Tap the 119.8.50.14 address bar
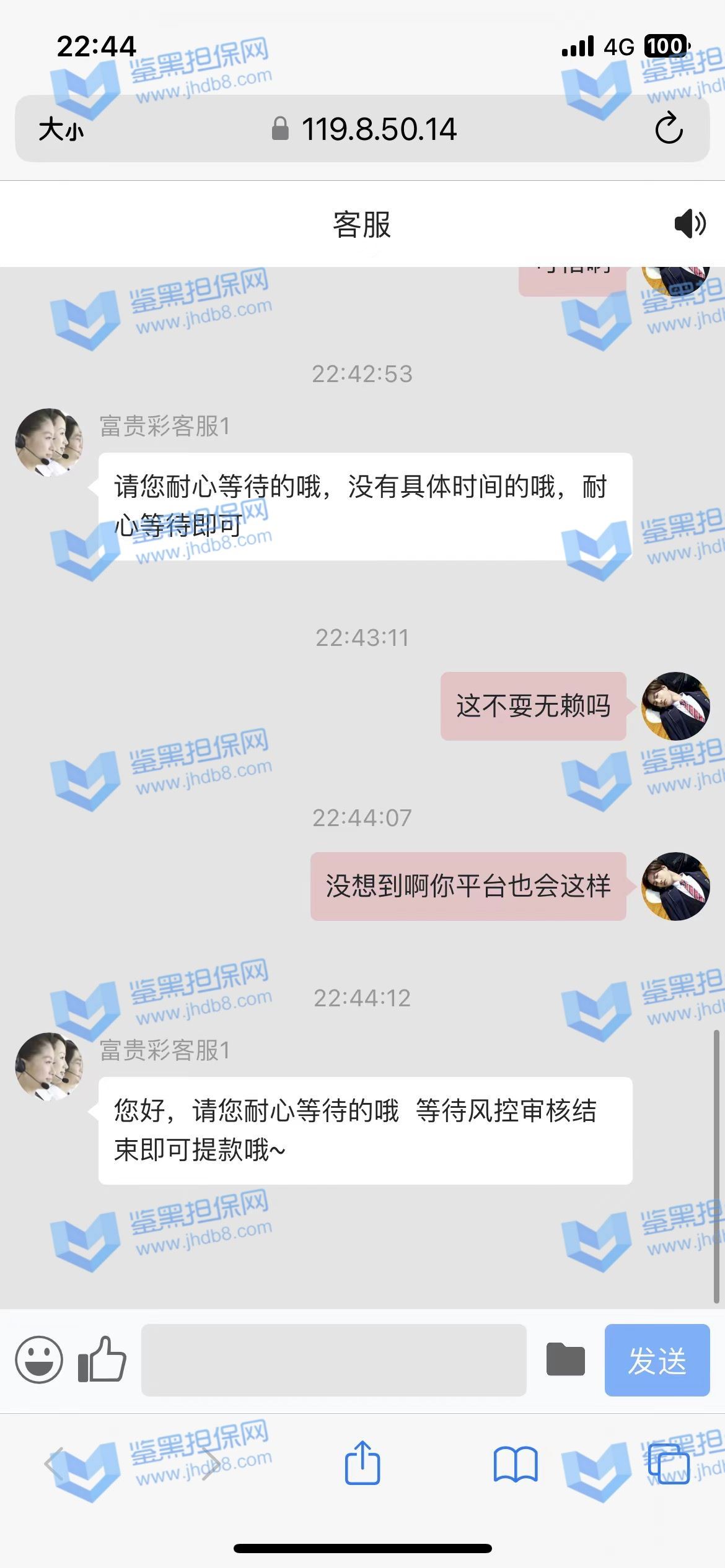Image resolution: width=725 pixels, height=1568 pixels. [x=364, y=129]
